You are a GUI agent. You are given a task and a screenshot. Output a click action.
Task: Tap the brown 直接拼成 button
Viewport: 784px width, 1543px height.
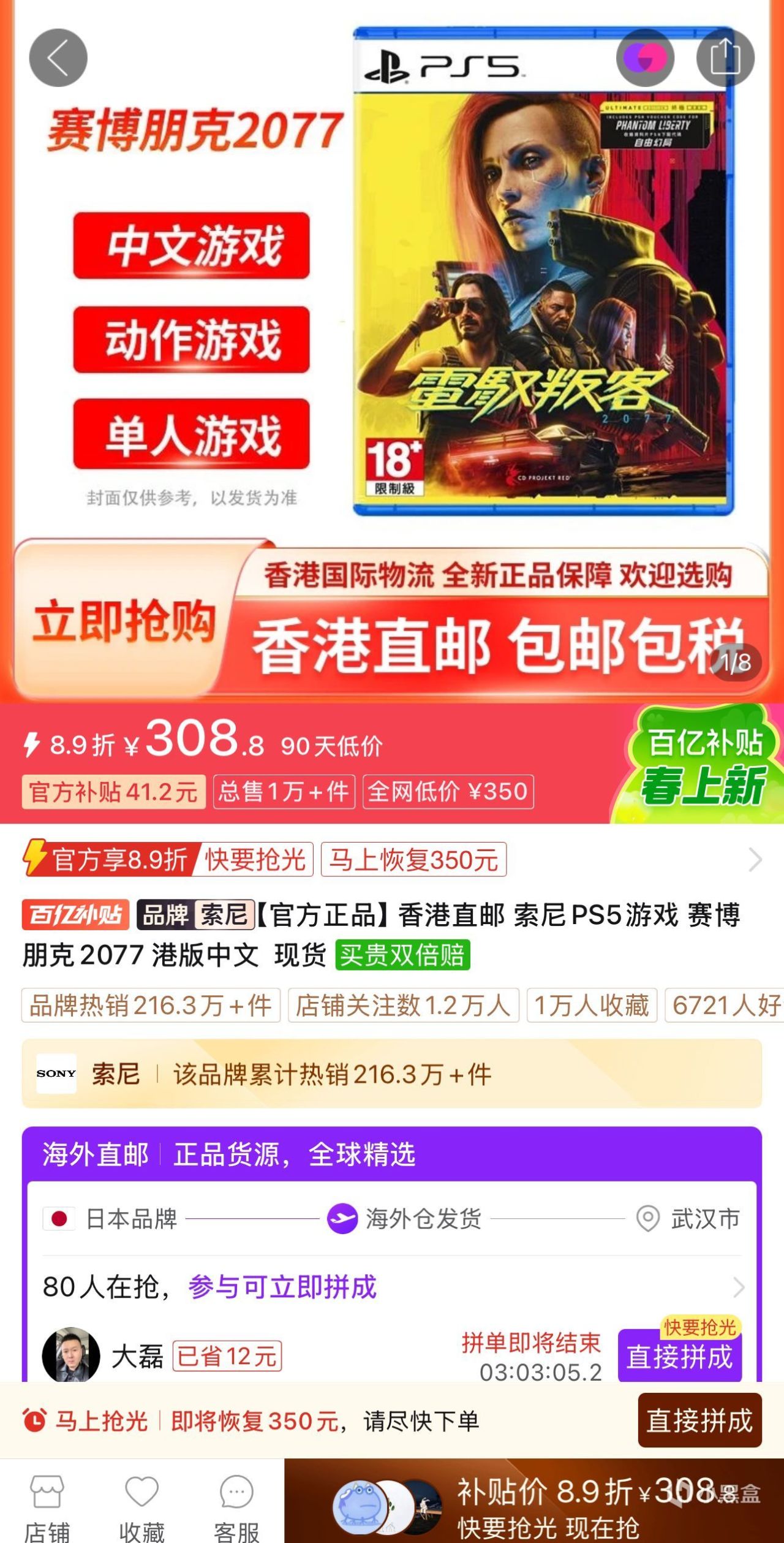699,1420
